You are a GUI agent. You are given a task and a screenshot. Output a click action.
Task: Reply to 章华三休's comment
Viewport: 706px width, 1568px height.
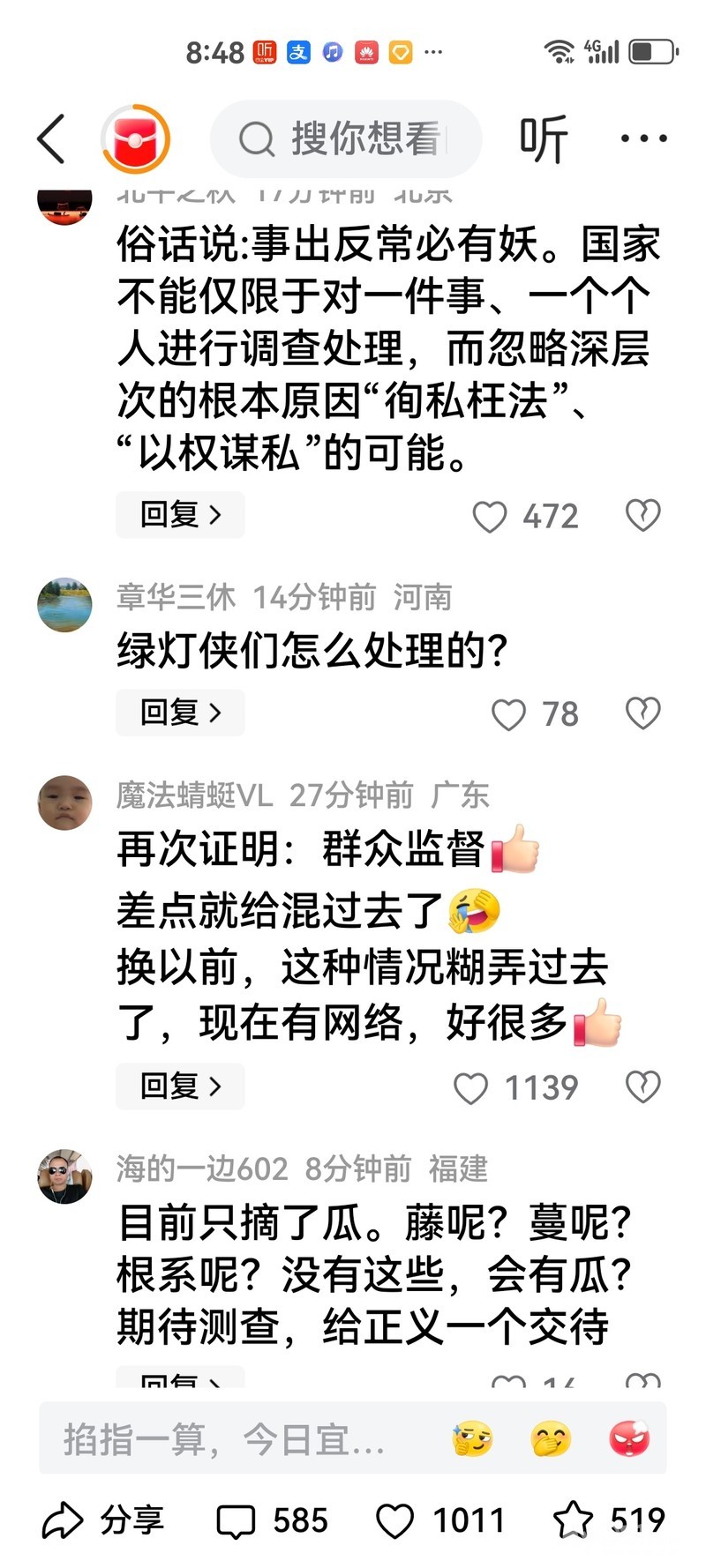coord(180,713)
